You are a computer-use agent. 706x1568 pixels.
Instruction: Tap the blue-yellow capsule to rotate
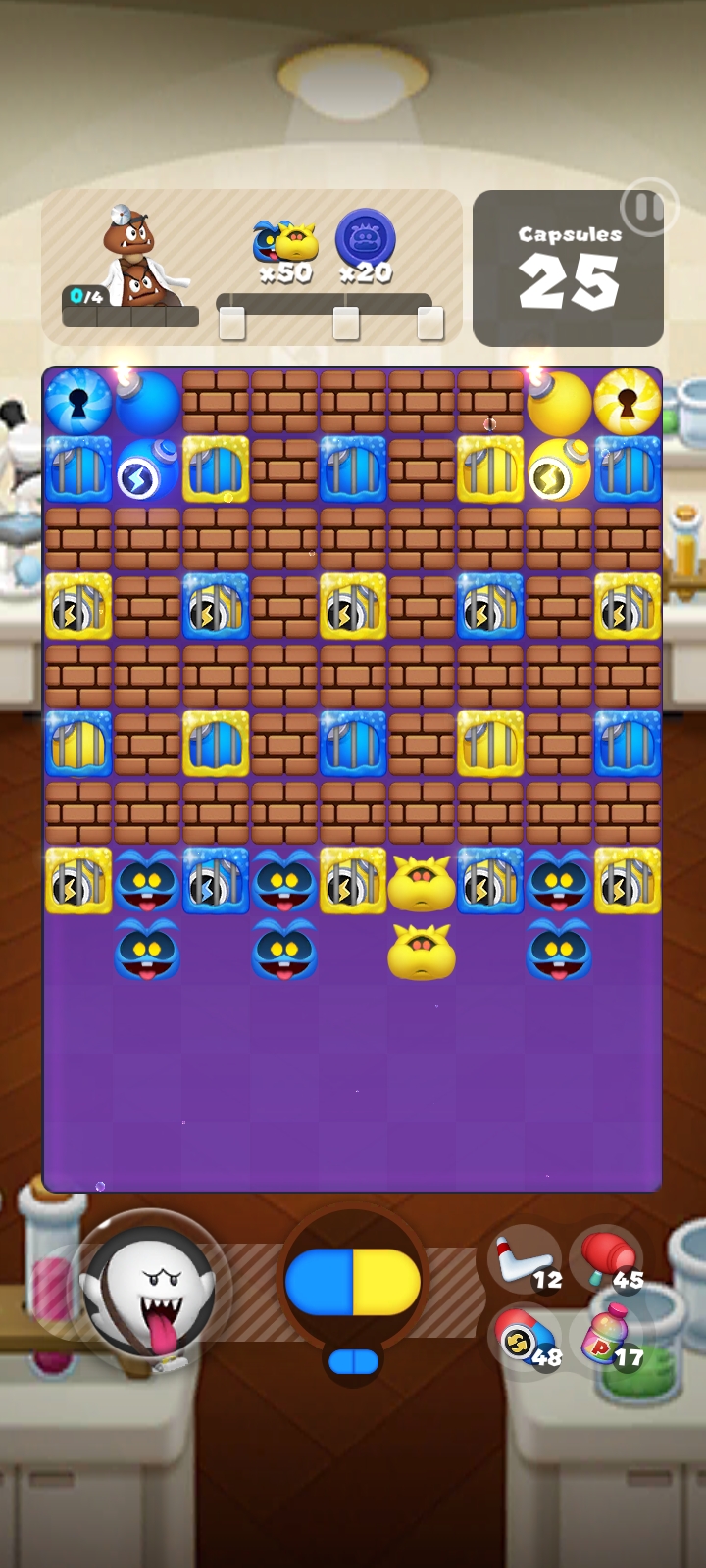[353, 1281]
